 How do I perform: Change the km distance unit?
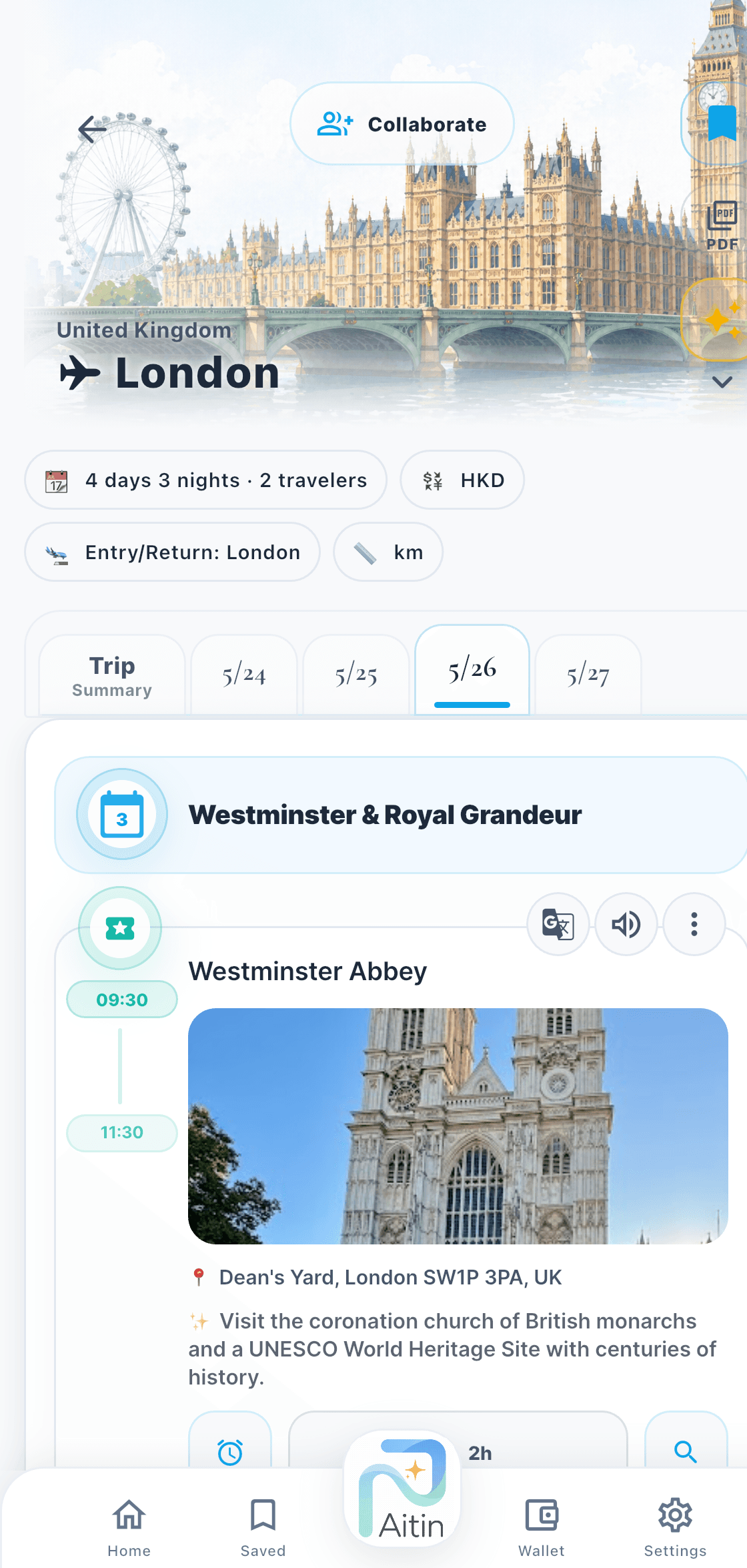(x=388, y=552)
